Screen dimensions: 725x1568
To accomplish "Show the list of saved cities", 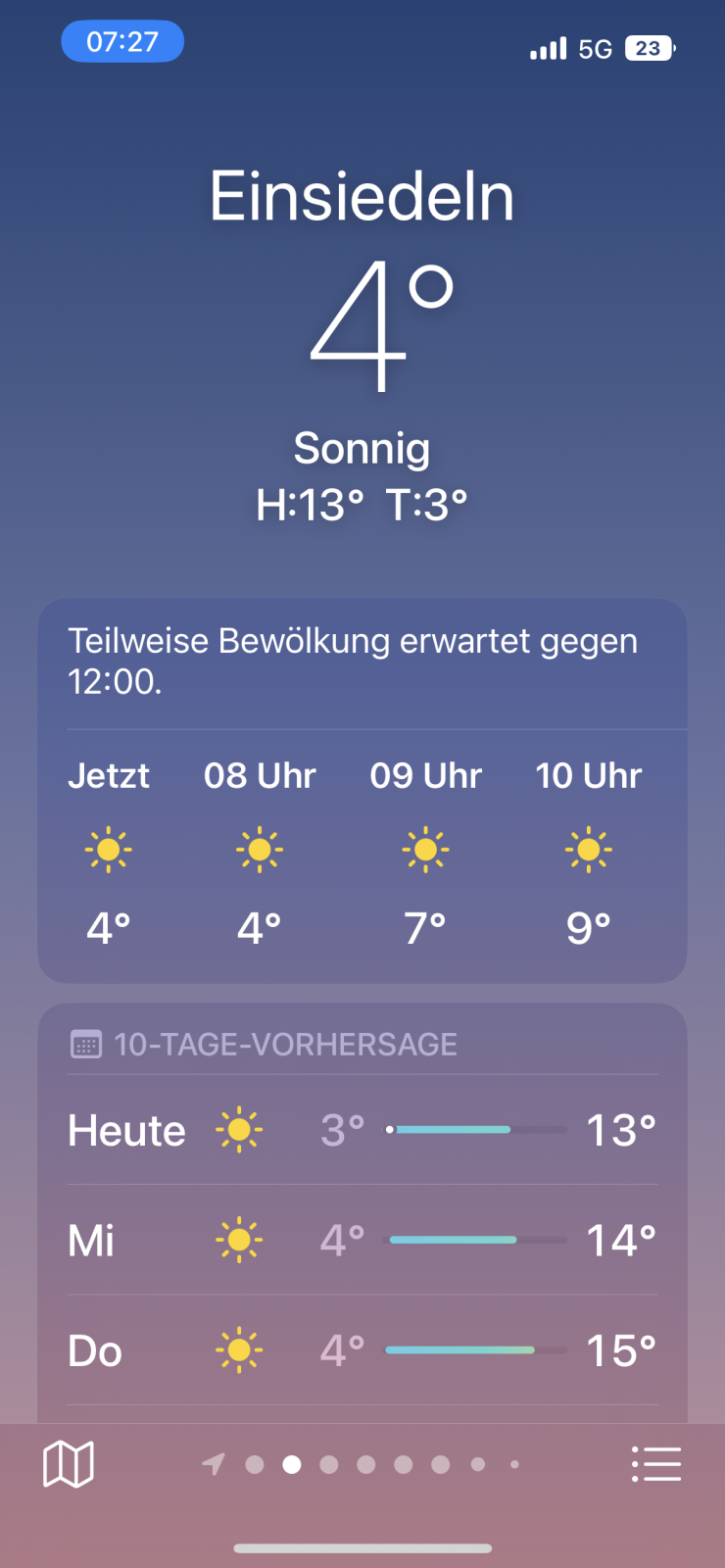I will click(x=656, y=1464).
